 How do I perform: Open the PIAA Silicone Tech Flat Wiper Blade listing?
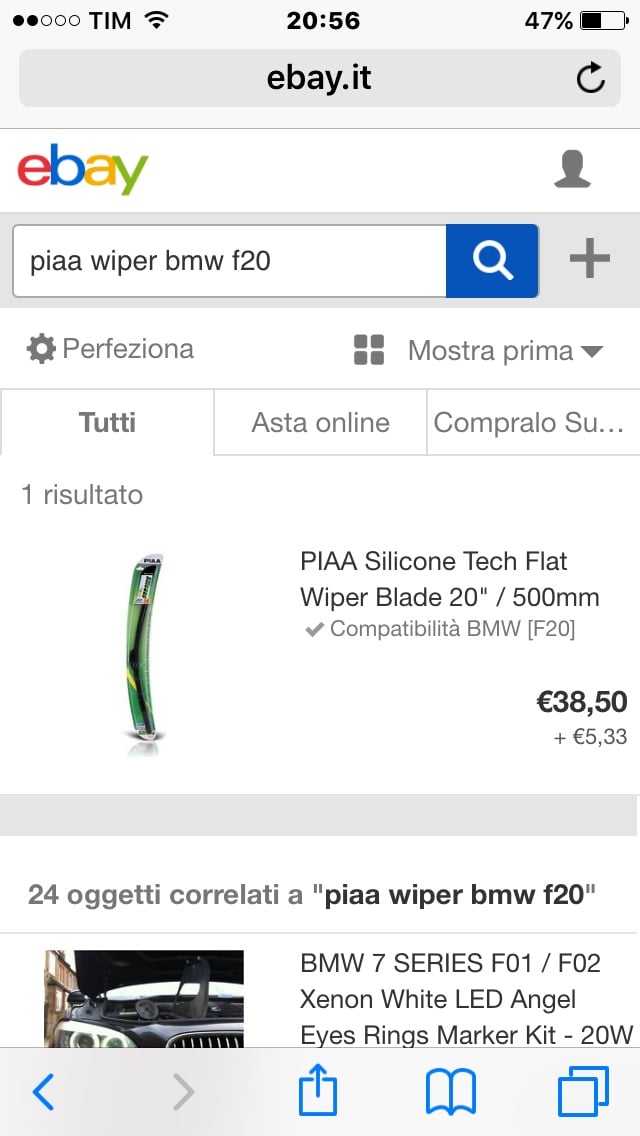449,579
